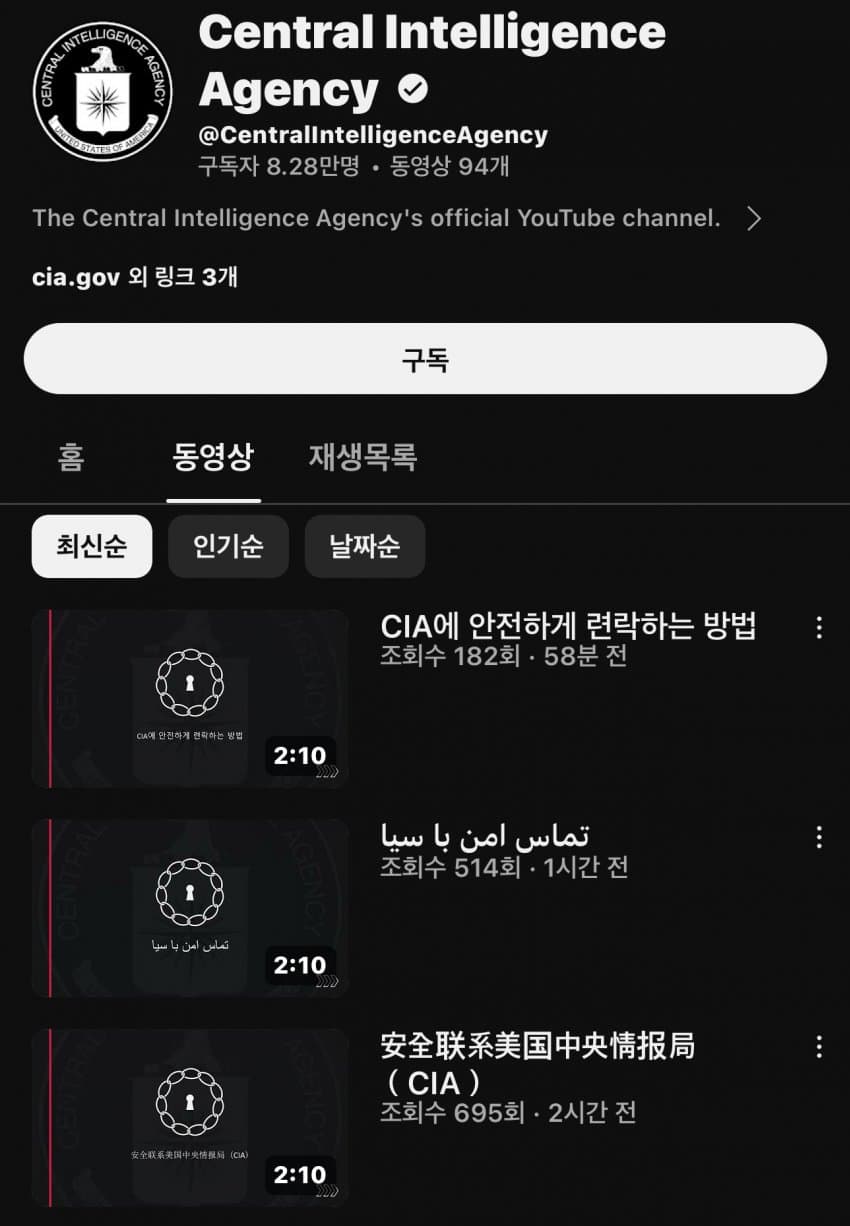This screenshot has height=1226, width=850.
Task: Switch to the 홈 tab
Action: (71, 458)
